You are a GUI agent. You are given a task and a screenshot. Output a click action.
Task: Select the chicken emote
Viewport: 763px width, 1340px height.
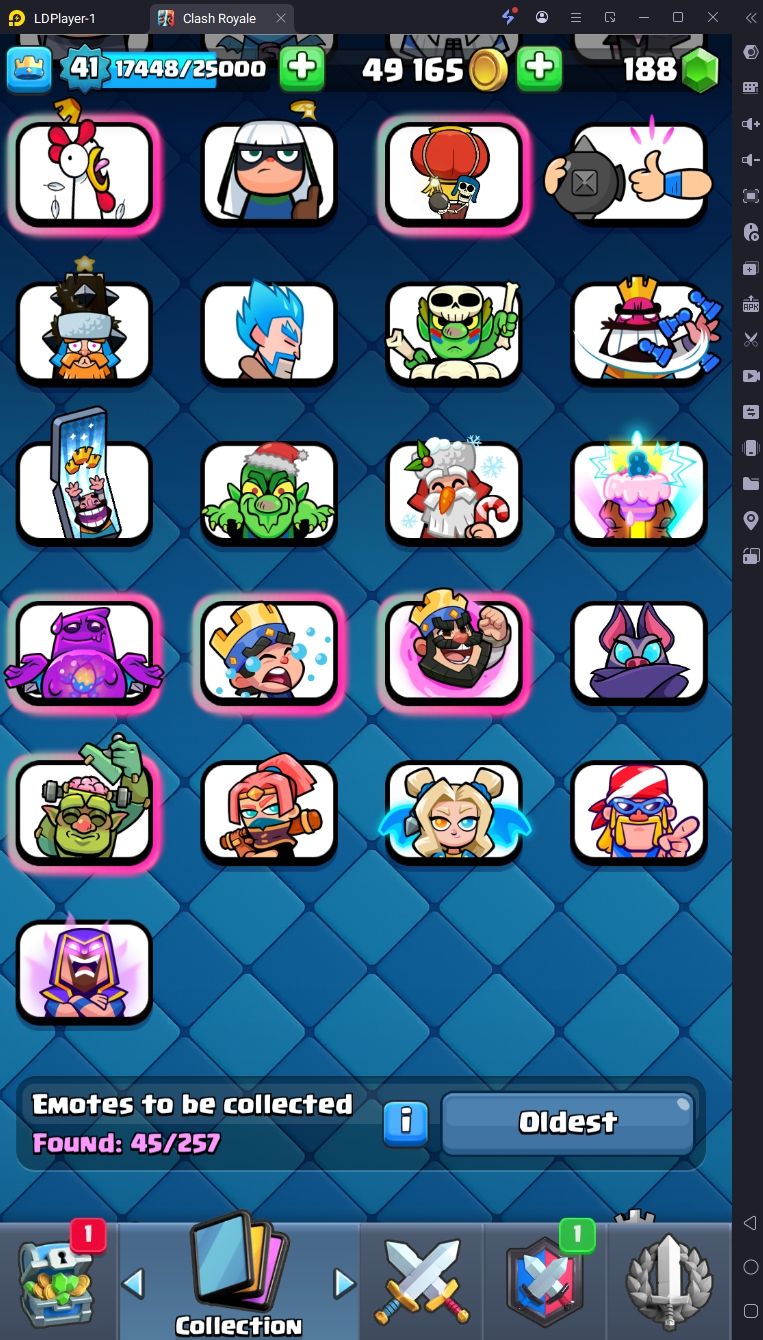pos(84,173)
